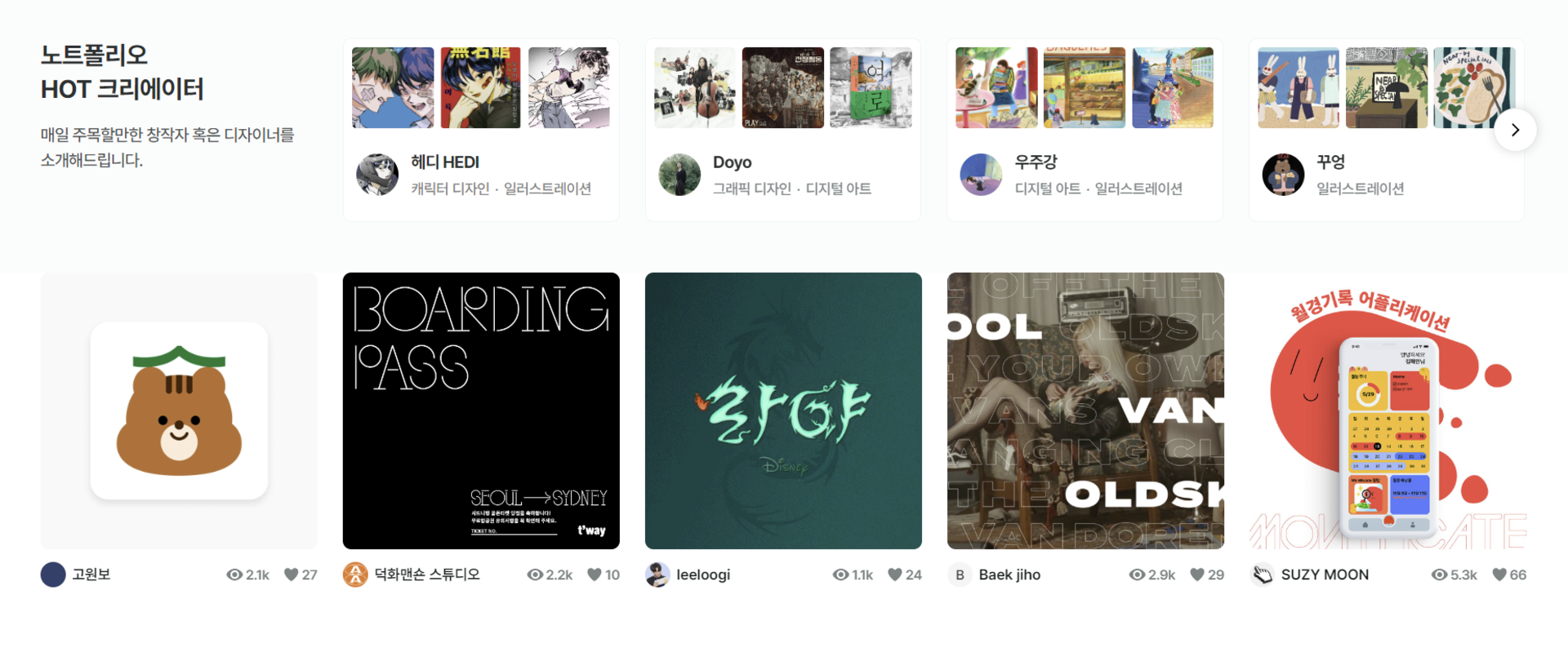
Task: Open leeloogi's author profile
Action: [702, 575]
